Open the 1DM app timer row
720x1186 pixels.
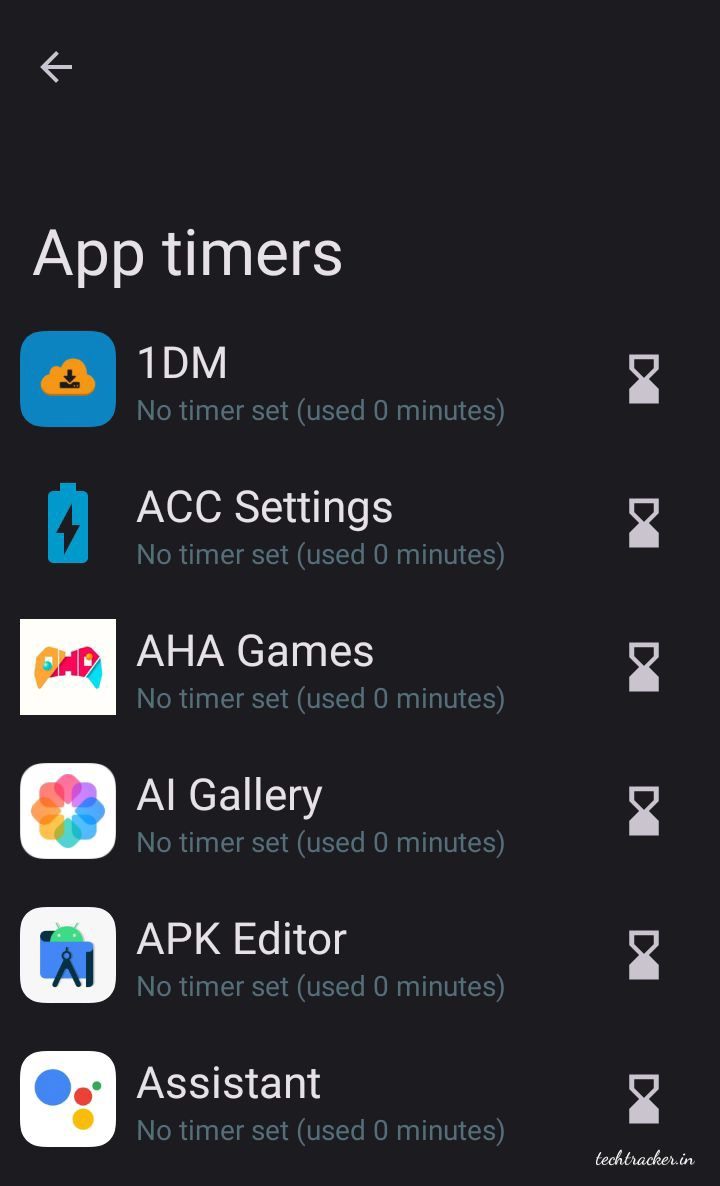[x=320, y=381]
